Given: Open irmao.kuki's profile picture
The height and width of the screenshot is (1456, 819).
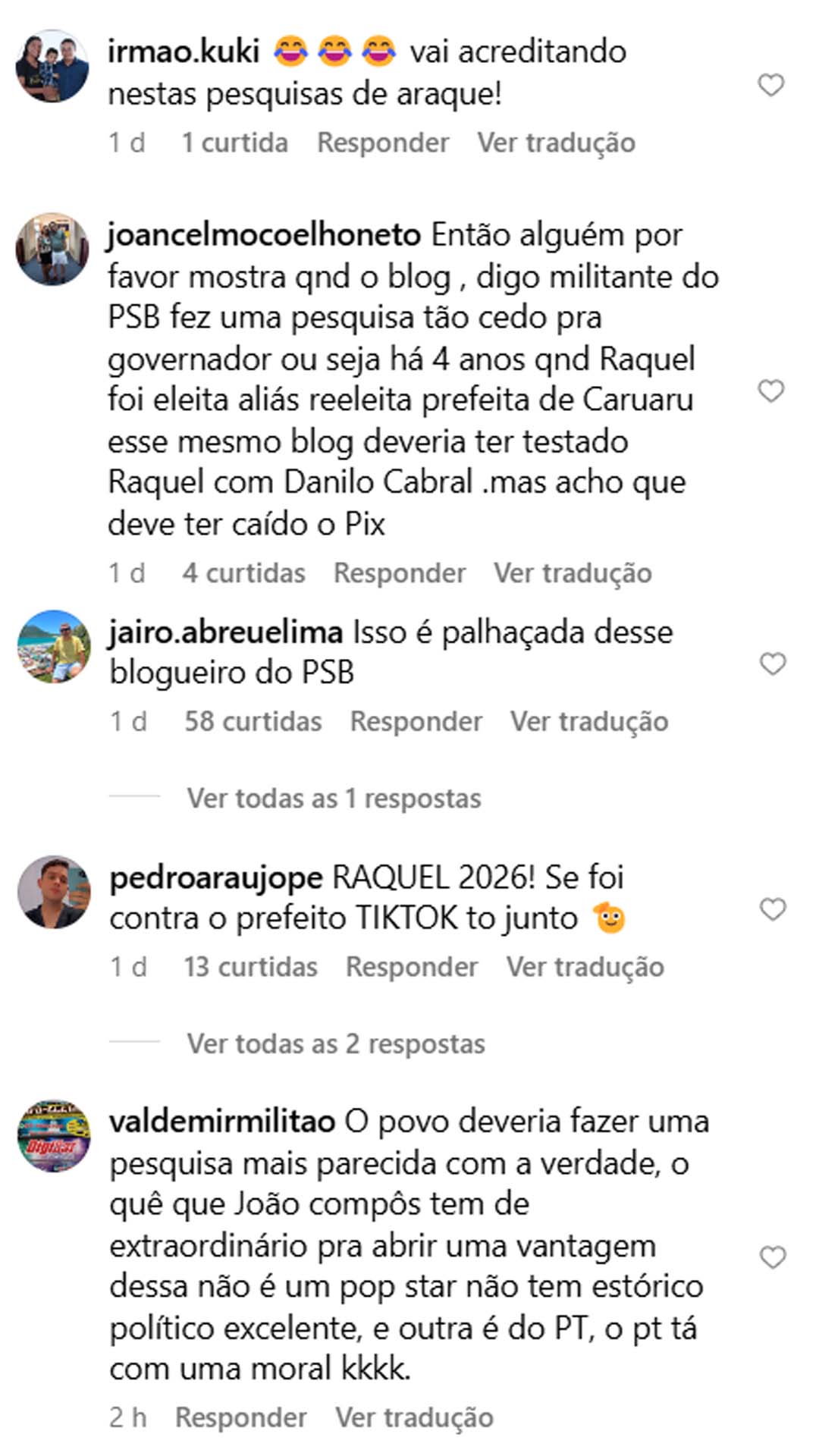Looking at the screenshot, I should (52, 66).
